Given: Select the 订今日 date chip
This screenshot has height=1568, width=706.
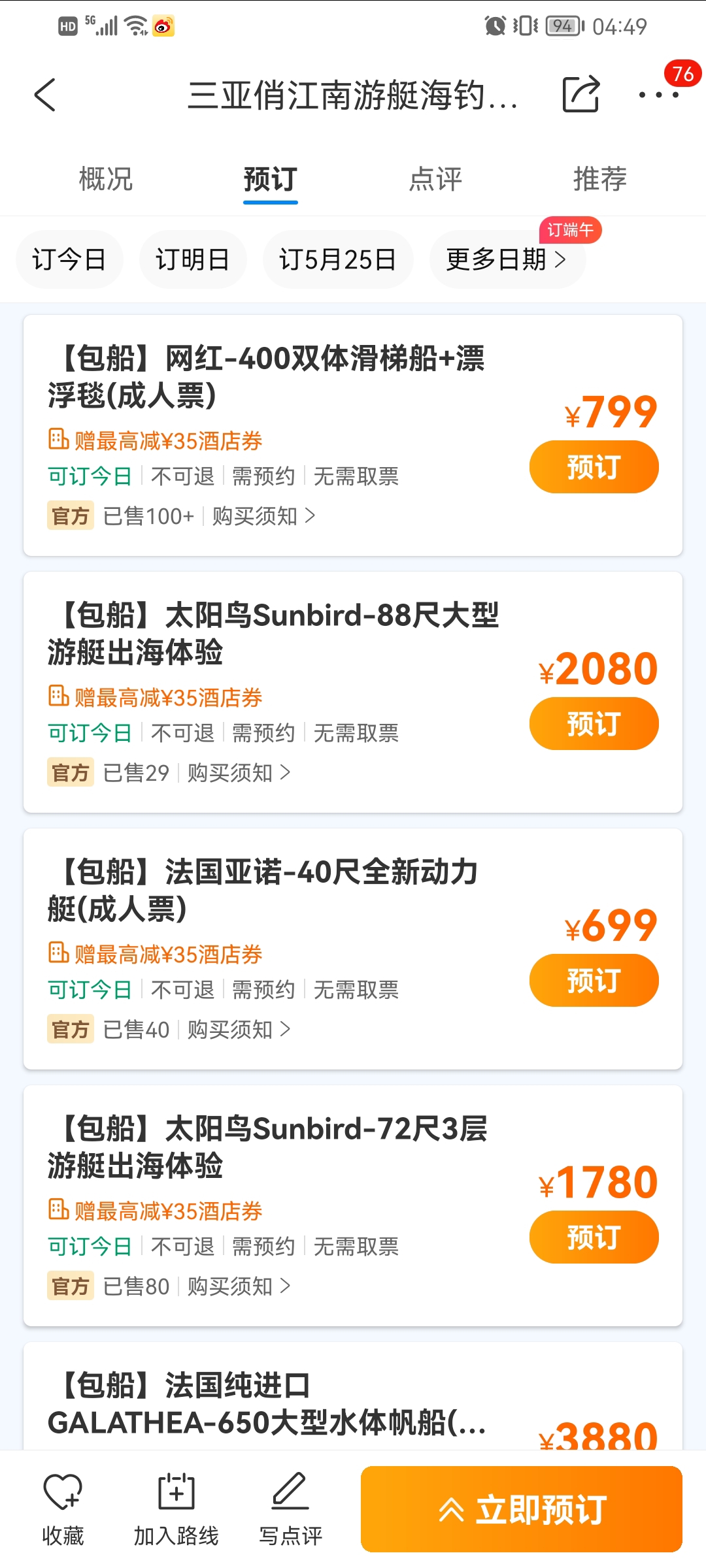Looking at the screenshot, I should pyautogui.click(x=69, y=259).
